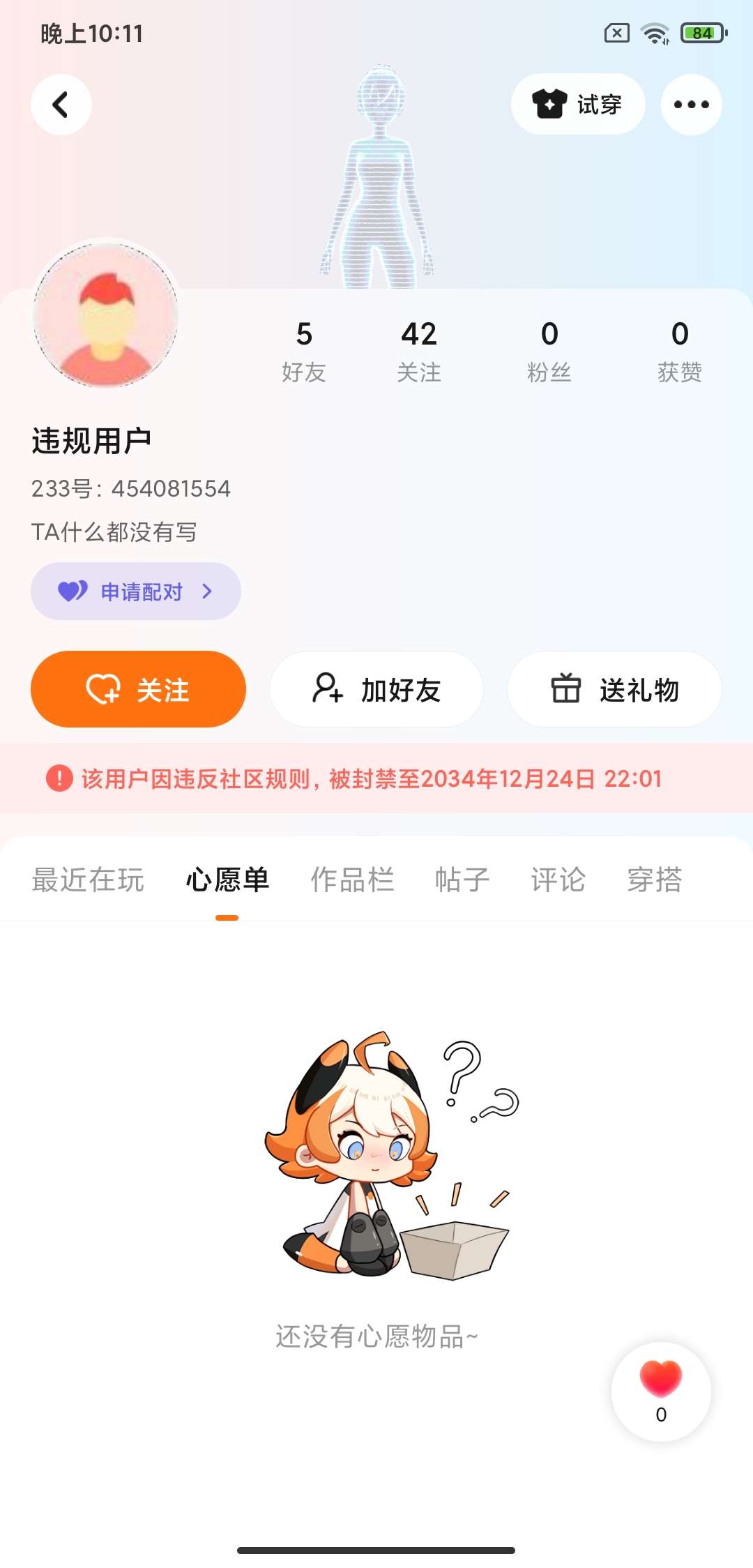Switch to the 最近在玩 tab

(x=88, y=880)
